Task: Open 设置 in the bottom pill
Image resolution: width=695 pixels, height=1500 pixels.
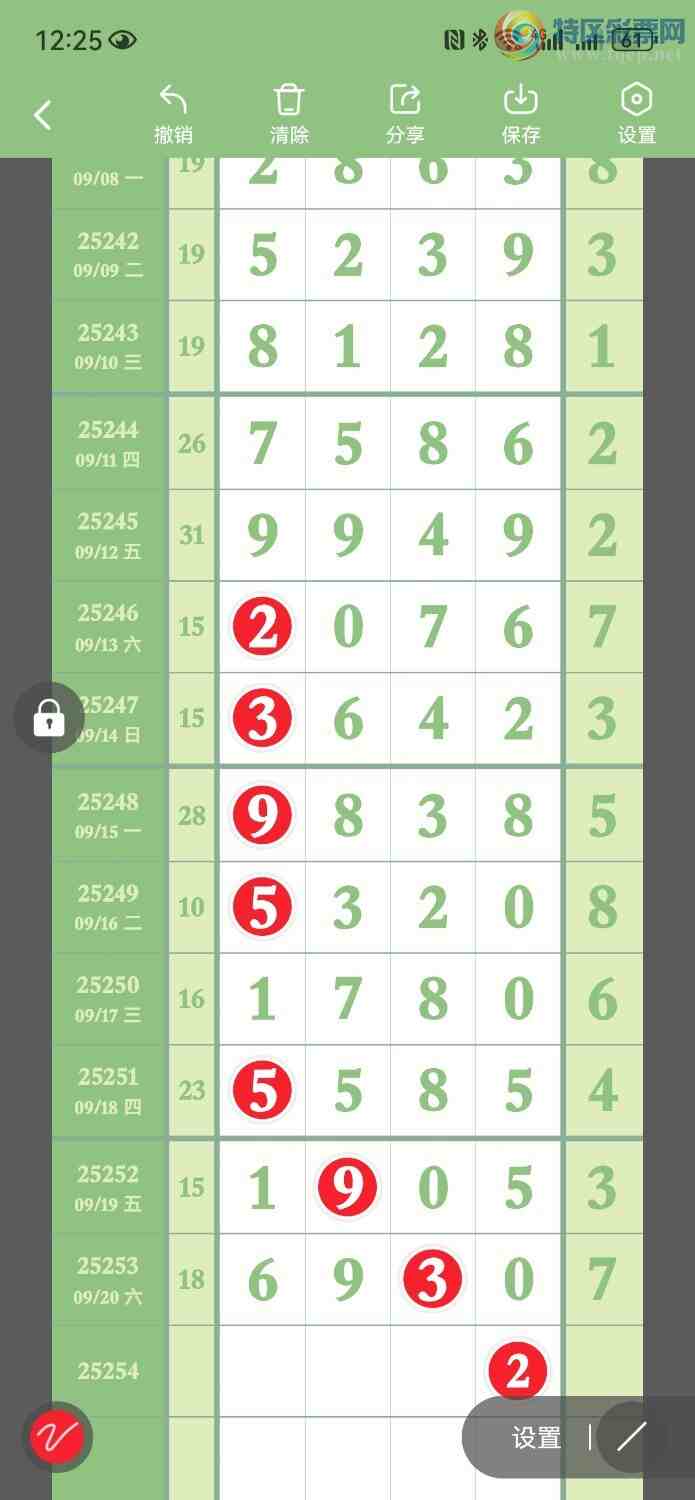Action: pos(536,1438)
